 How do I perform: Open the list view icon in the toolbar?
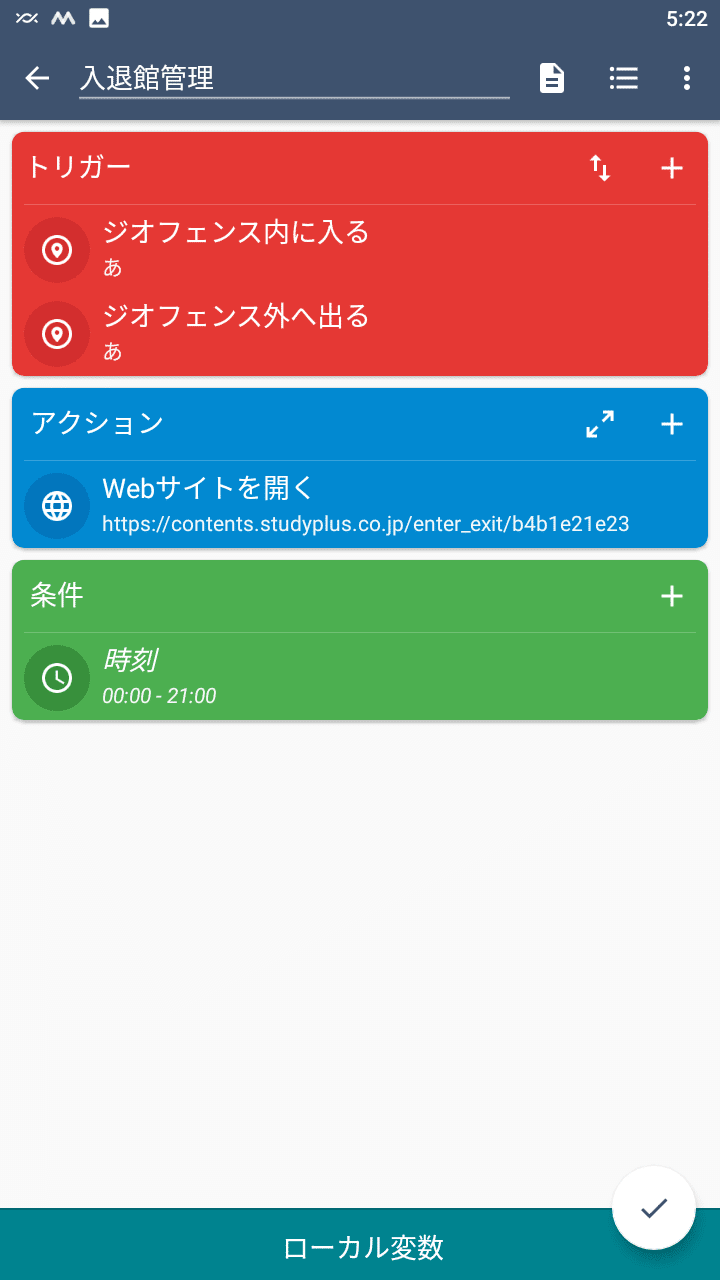coord(623,78)
